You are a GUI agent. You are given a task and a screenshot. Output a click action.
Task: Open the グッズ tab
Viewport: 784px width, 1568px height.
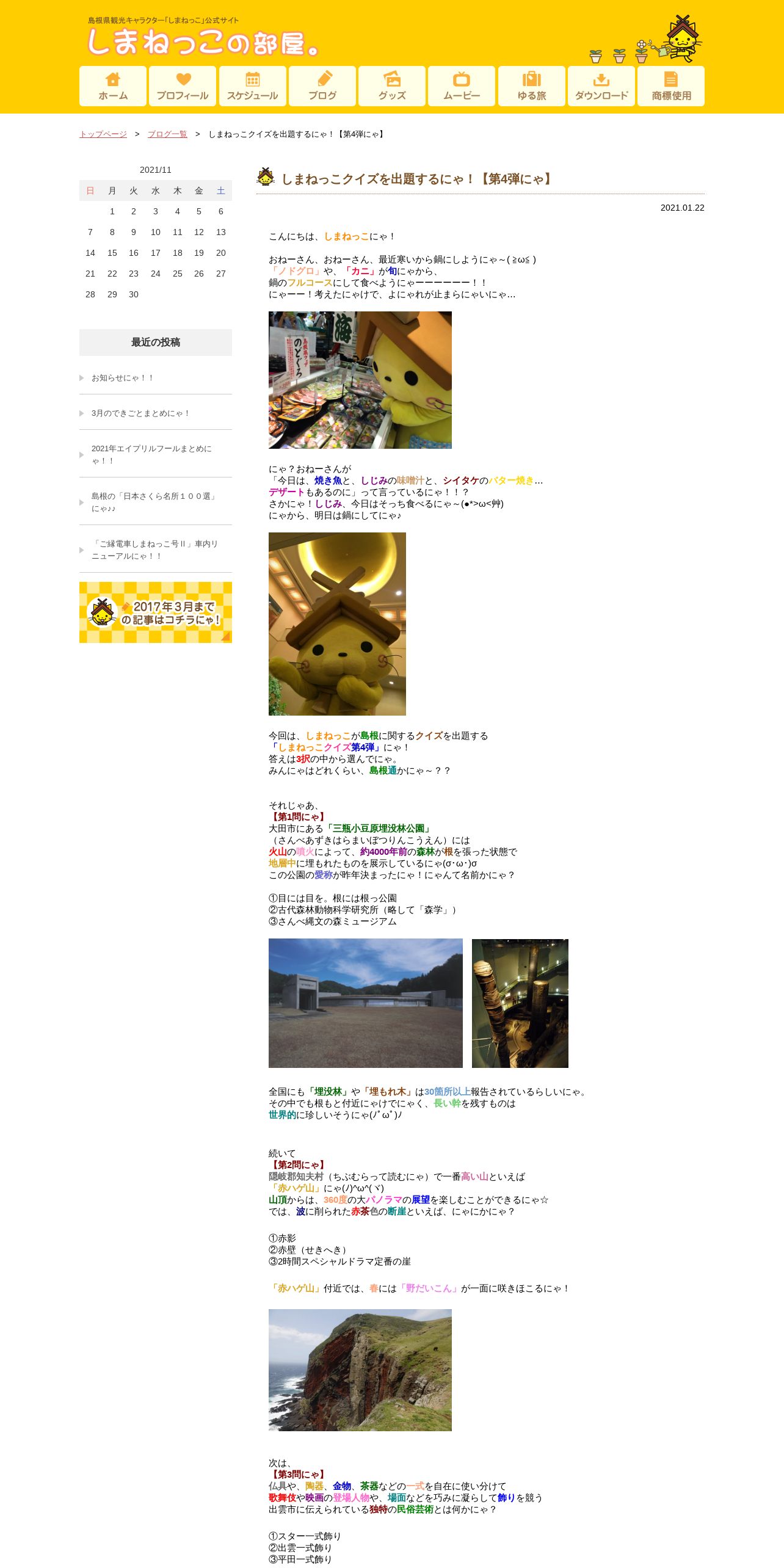[x=392, y=86]
